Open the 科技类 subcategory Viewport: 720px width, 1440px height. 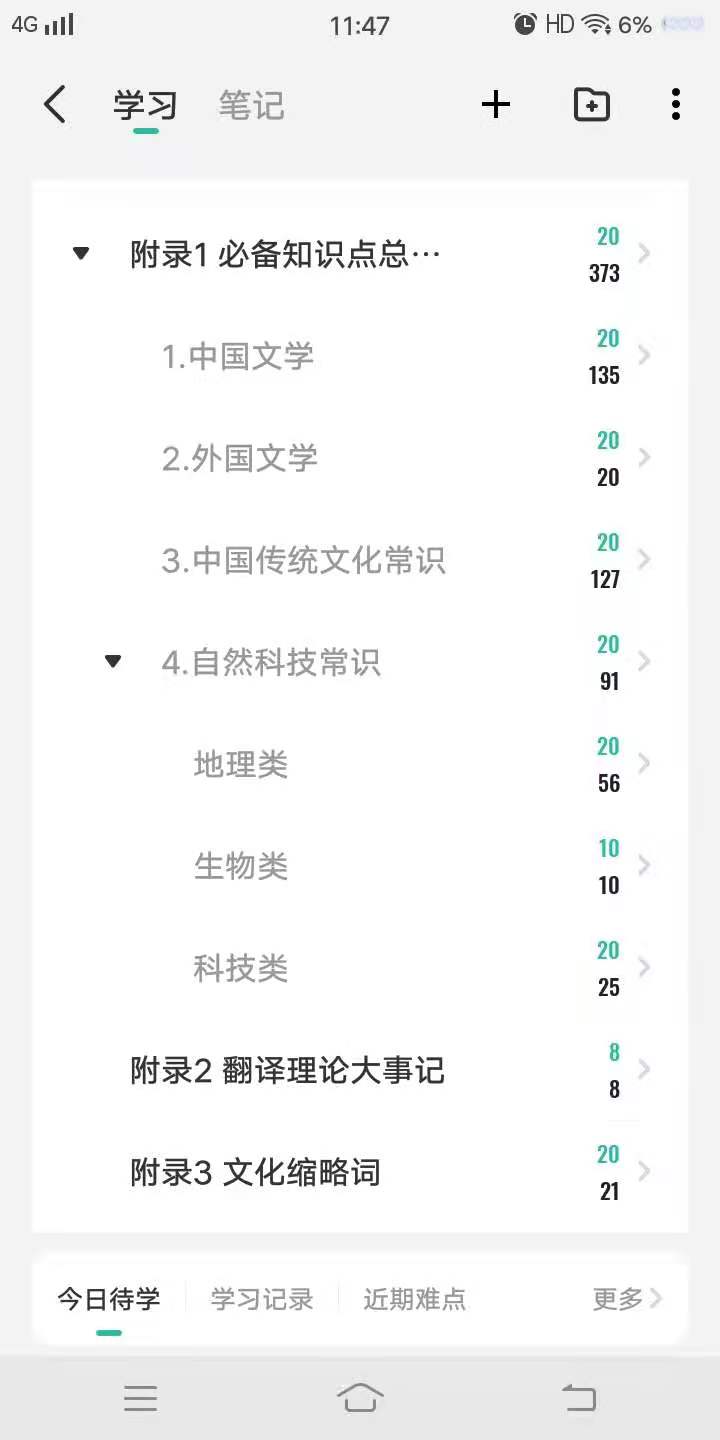click(x=241, y=968)
